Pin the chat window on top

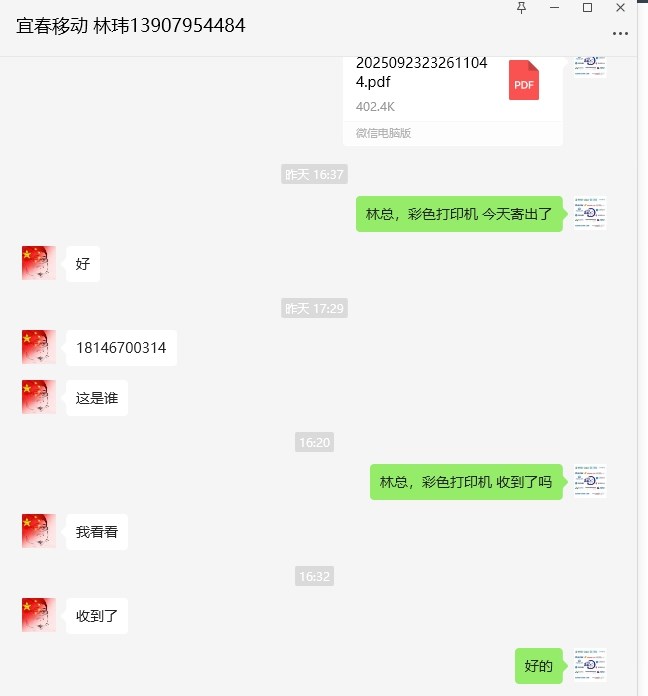click(x=521, y=8)
